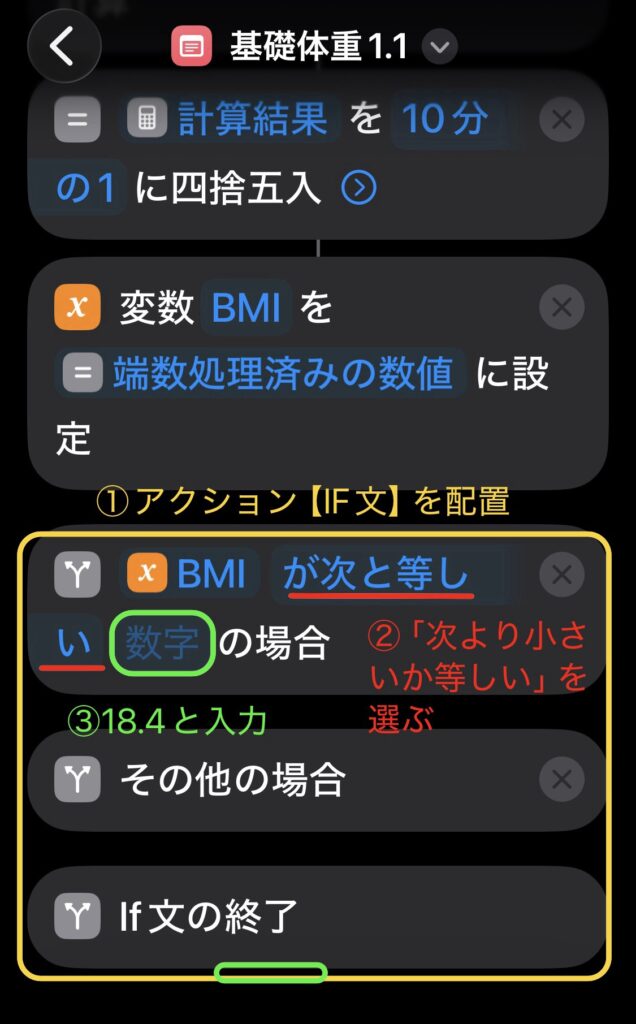Expand the rounding action options arrow

click(x=359, y=188)
